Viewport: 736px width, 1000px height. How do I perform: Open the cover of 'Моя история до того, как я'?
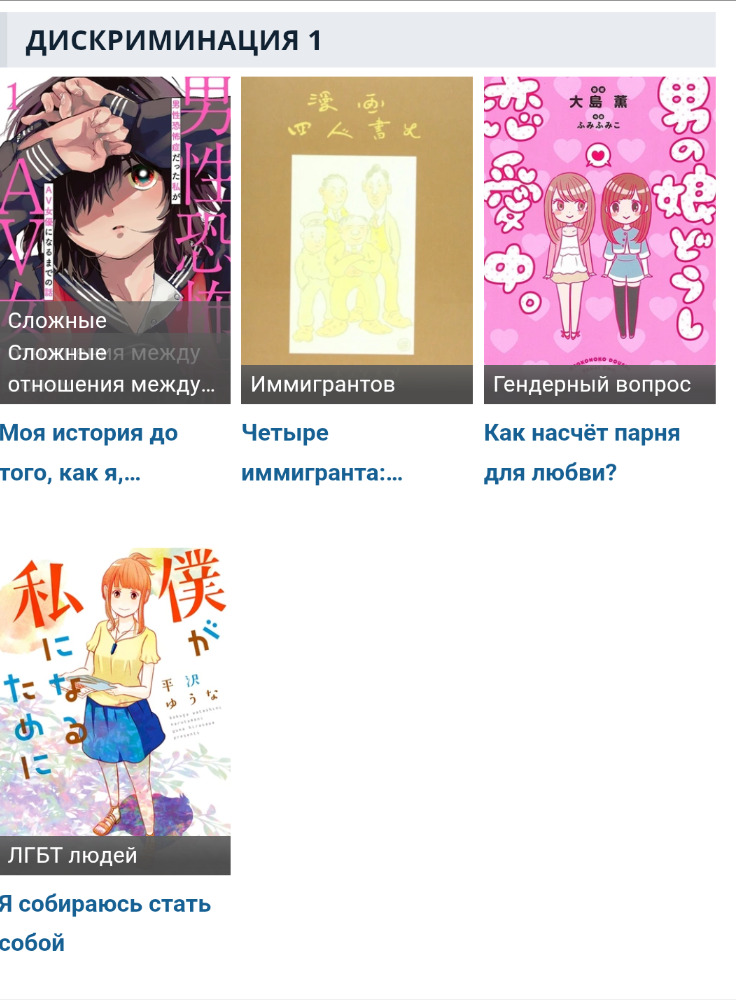coord(115,200)
